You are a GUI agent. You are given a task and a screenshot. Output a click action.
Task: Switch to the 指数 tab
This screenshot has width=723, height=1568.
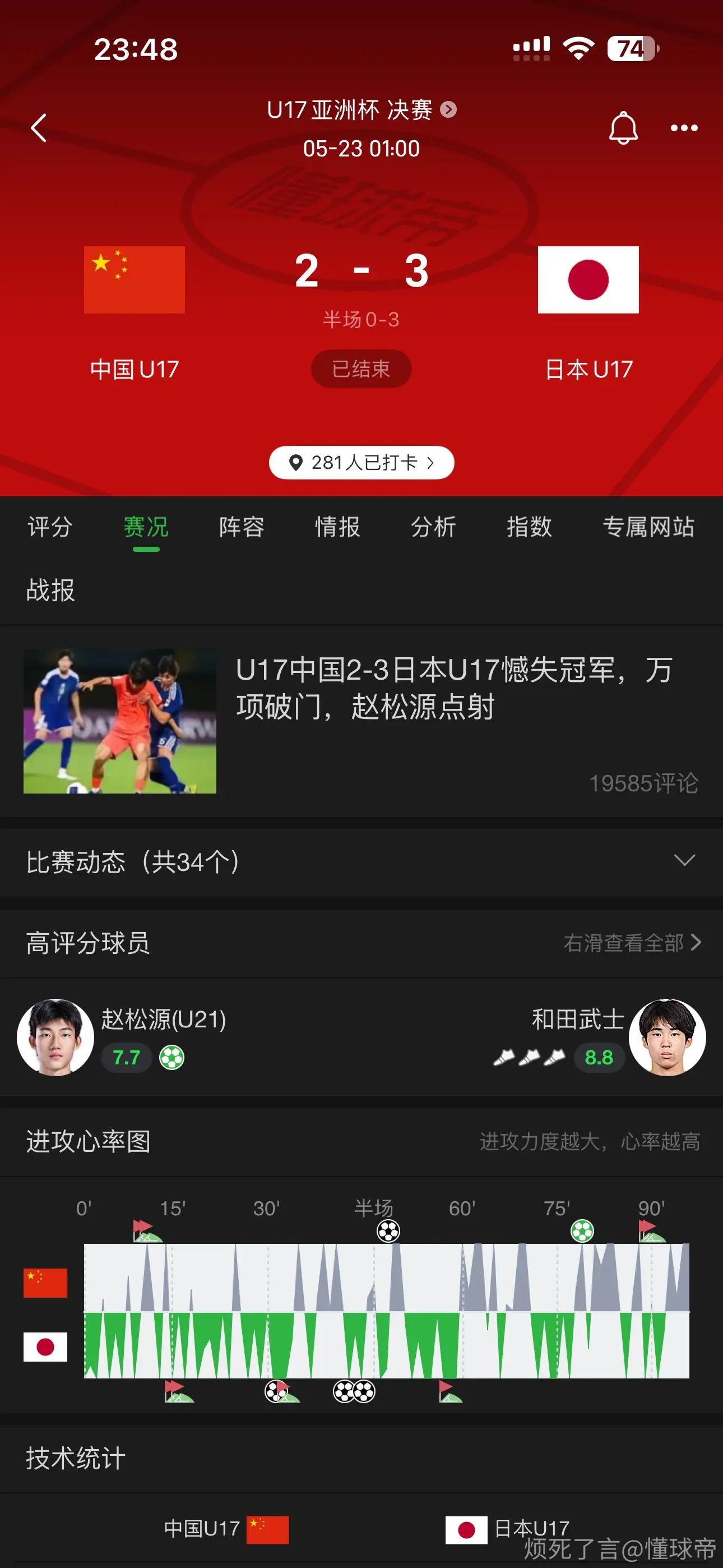530,527
